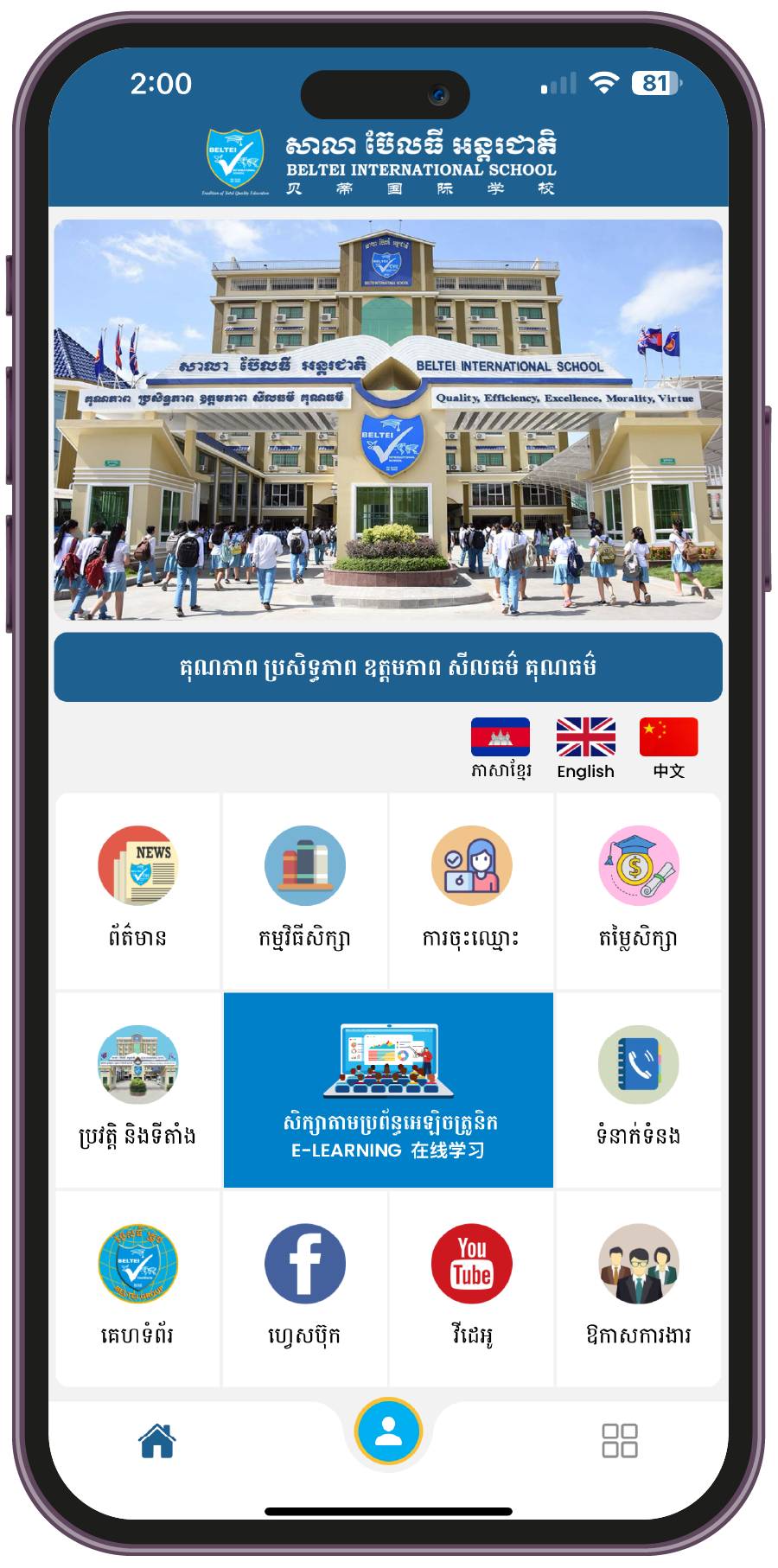Choose the Chinese language flag
The height and width of the screenshot is (1568, 778).
[x=668, y=737]
